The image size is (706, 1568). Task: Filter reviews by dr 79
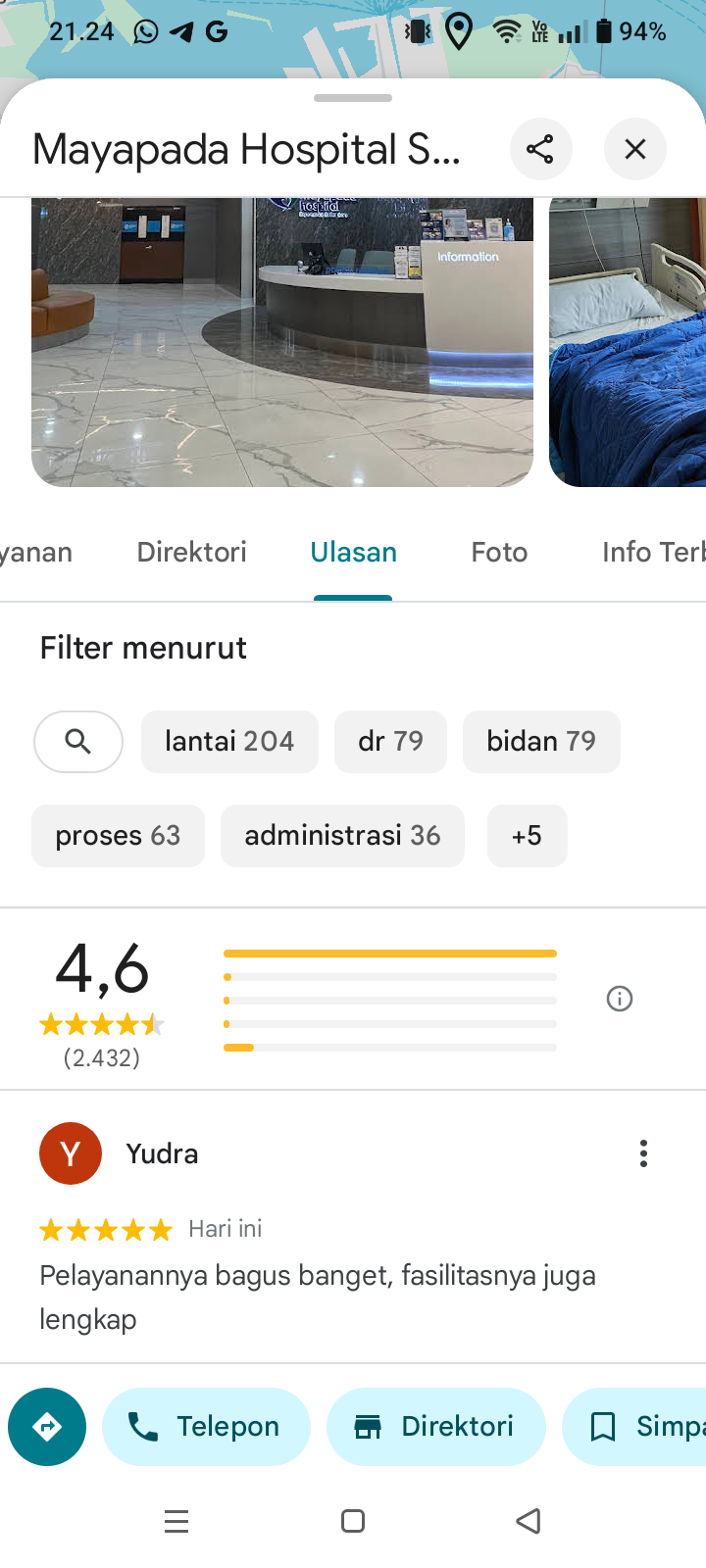[x=390, y=742]
